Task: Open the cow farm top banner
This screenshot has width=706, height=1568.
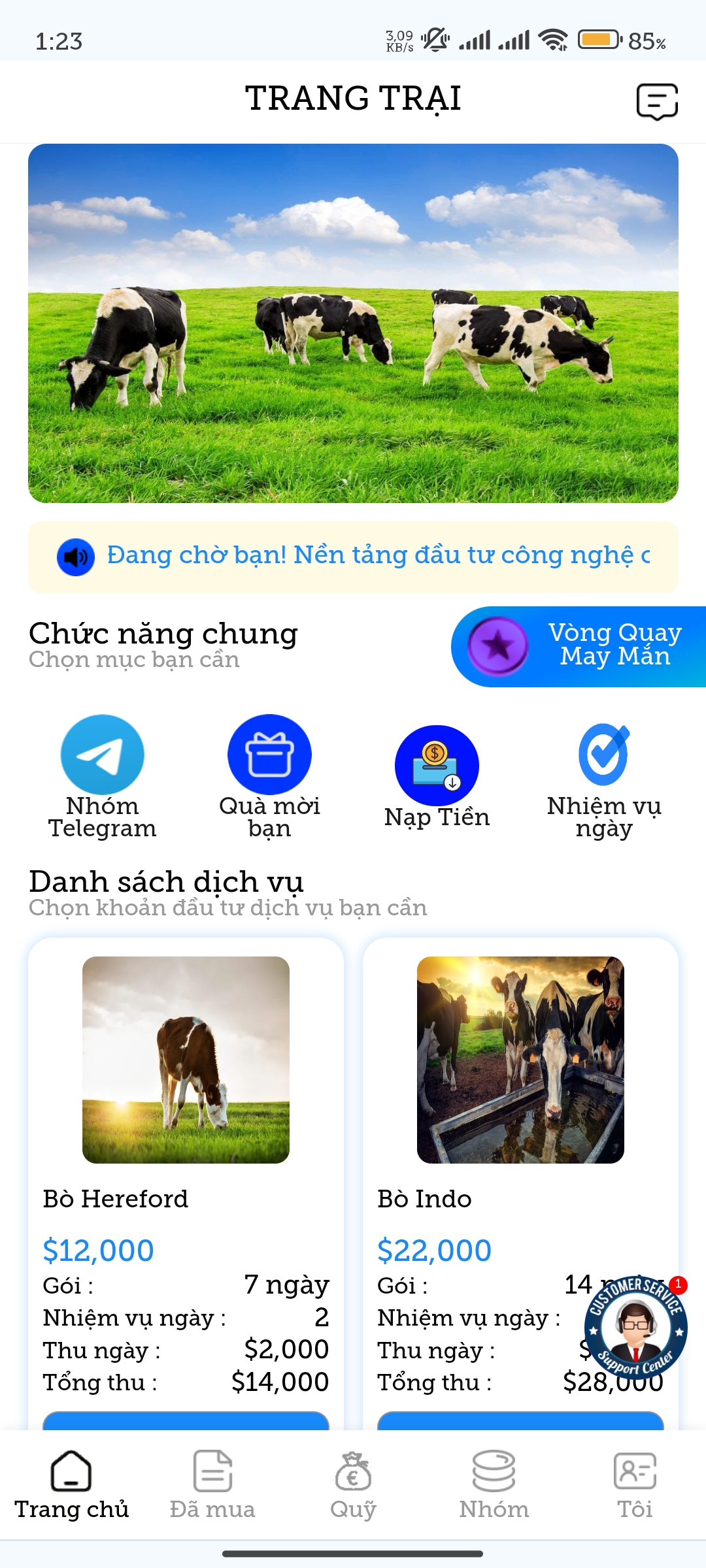Action: point(353,323)
